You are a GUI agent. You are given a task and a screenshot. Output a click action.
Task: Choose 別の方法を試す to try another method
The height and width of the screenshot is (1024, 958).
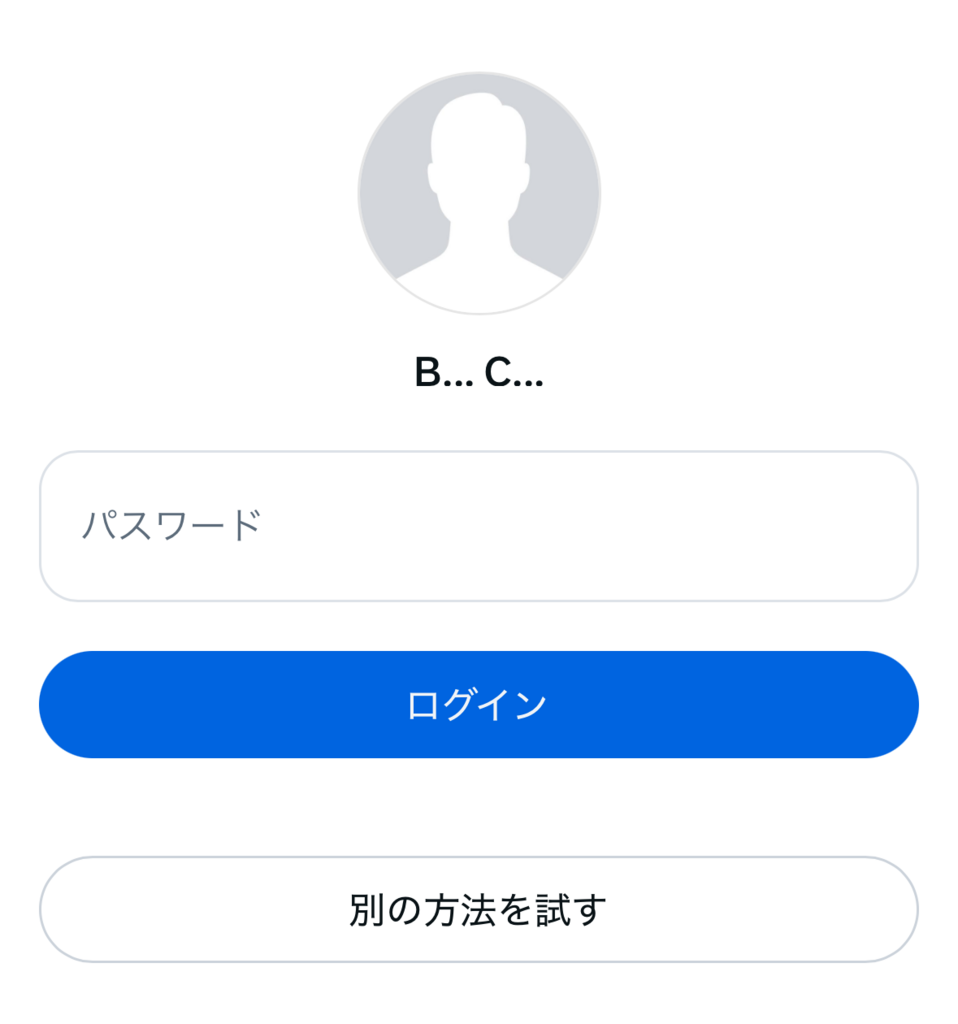[478, 910]
